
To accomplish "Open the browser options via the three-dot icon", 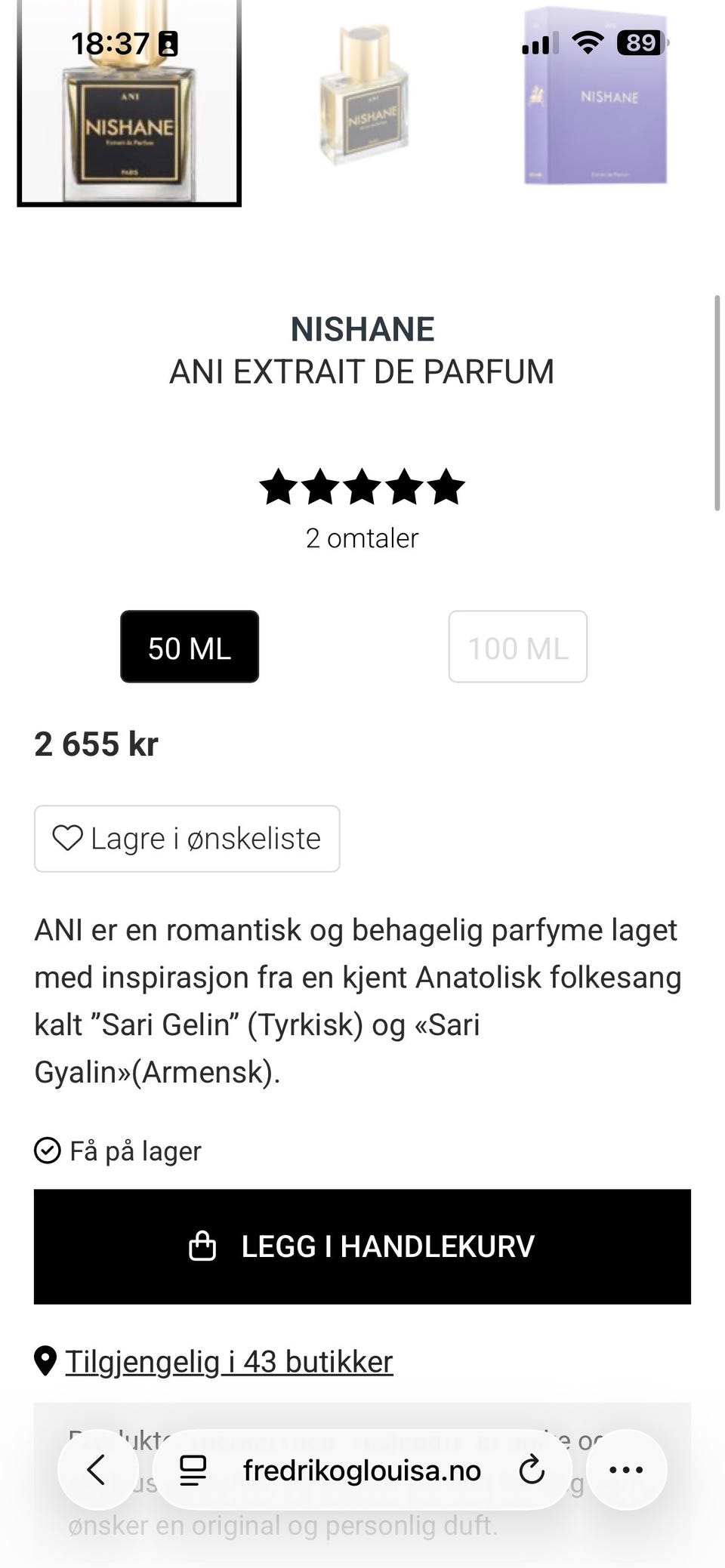I will click(626, 1469).
